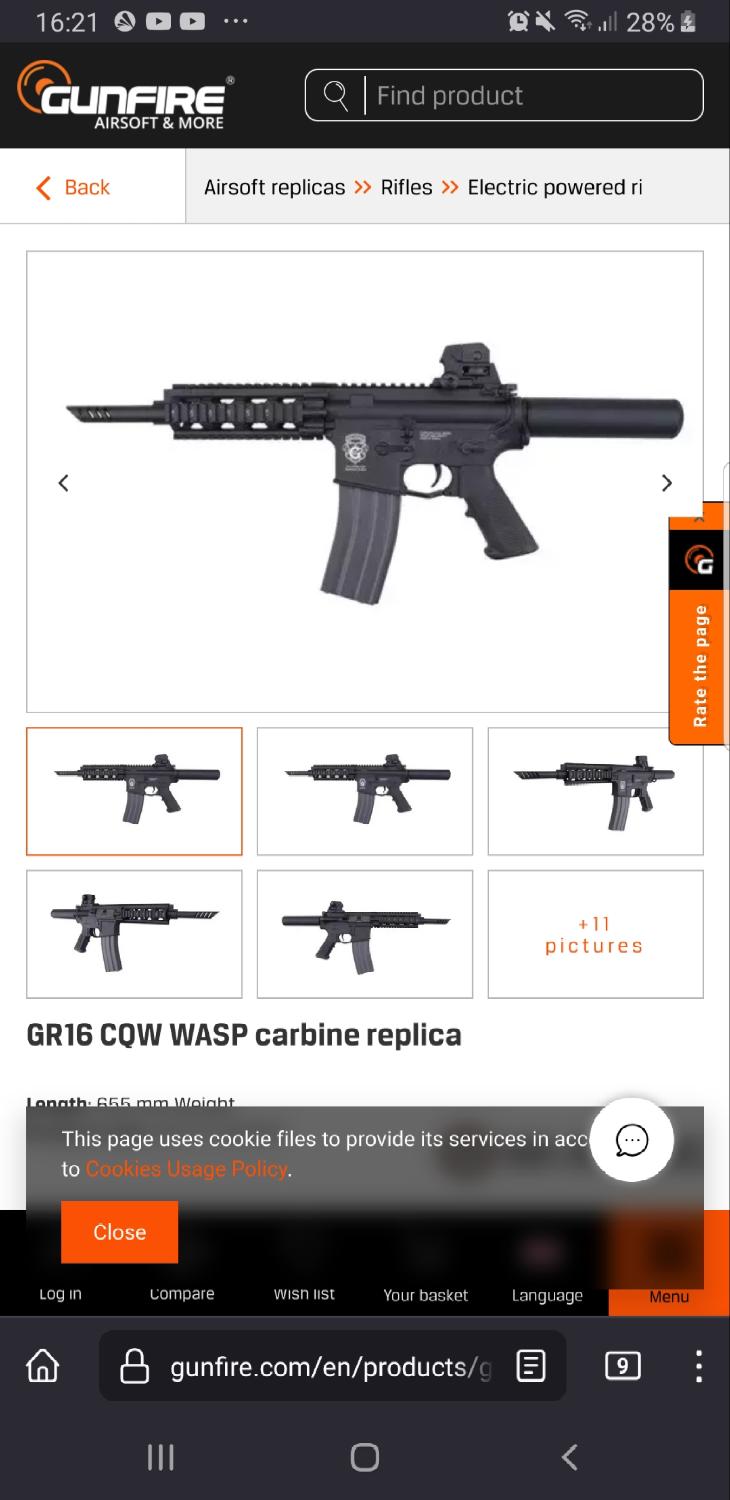Open the browser overflow menu
Viewport: 730px width, 1500px height.
pos(698,1366)
